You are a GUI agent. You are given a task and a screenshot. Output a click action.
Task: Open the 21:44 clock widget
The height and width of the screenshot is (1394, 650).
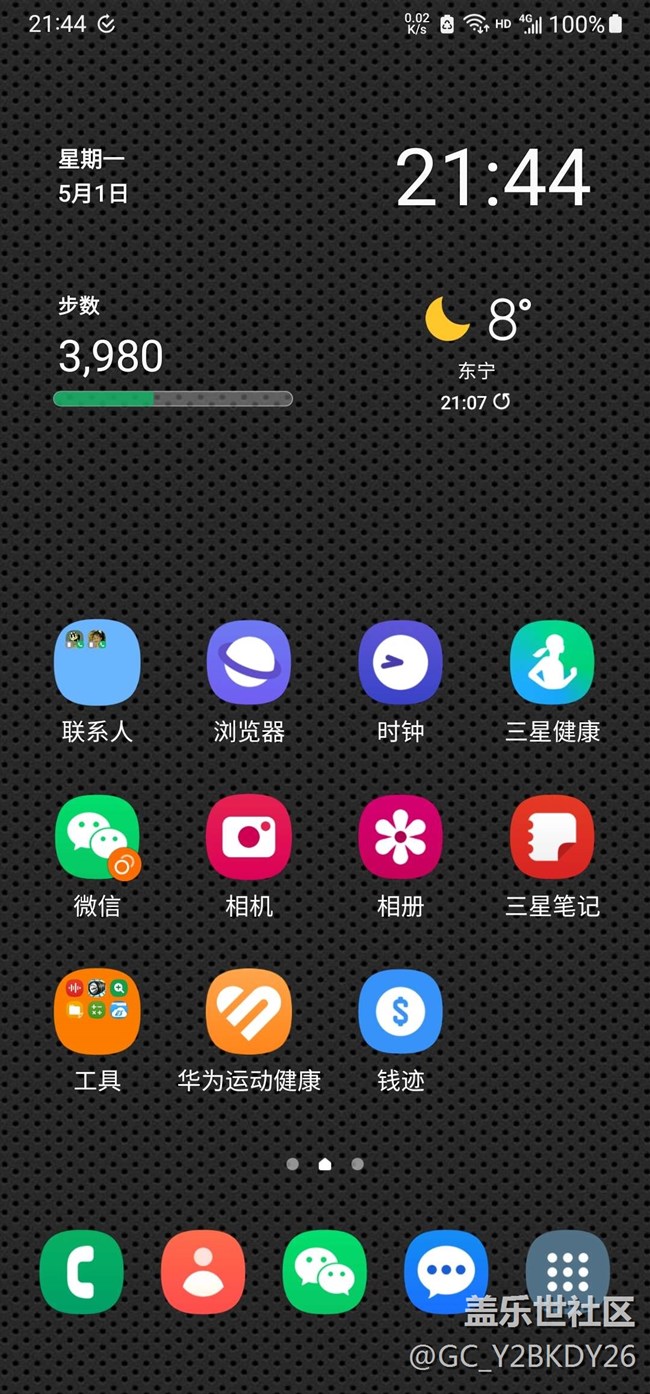pos(493,178)
